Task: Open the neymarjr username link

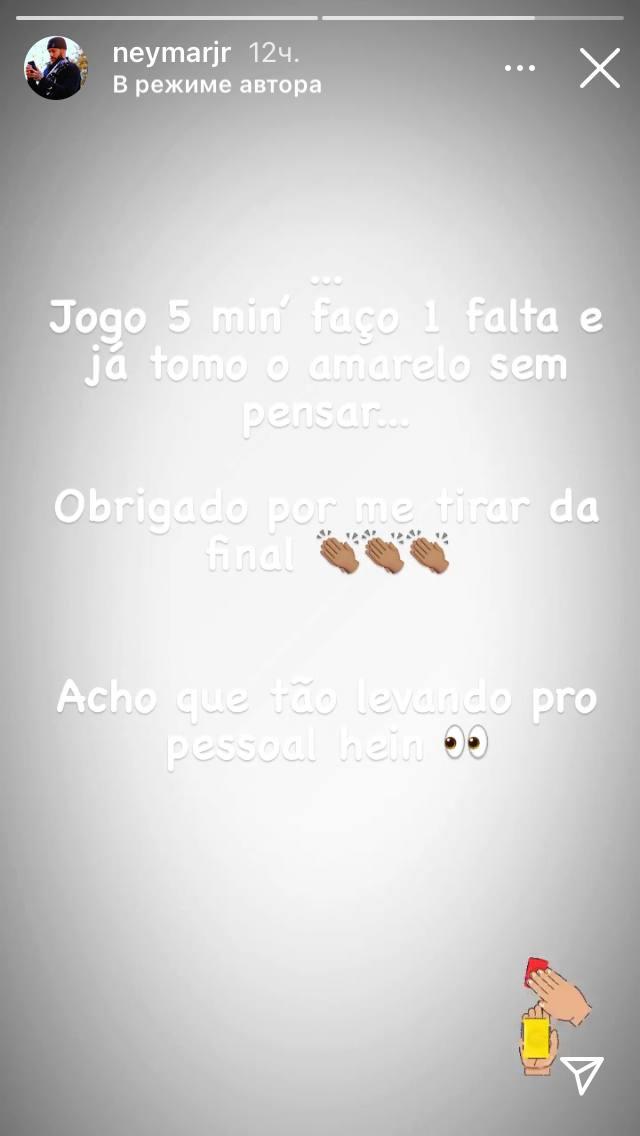Action: coord(173,54)
